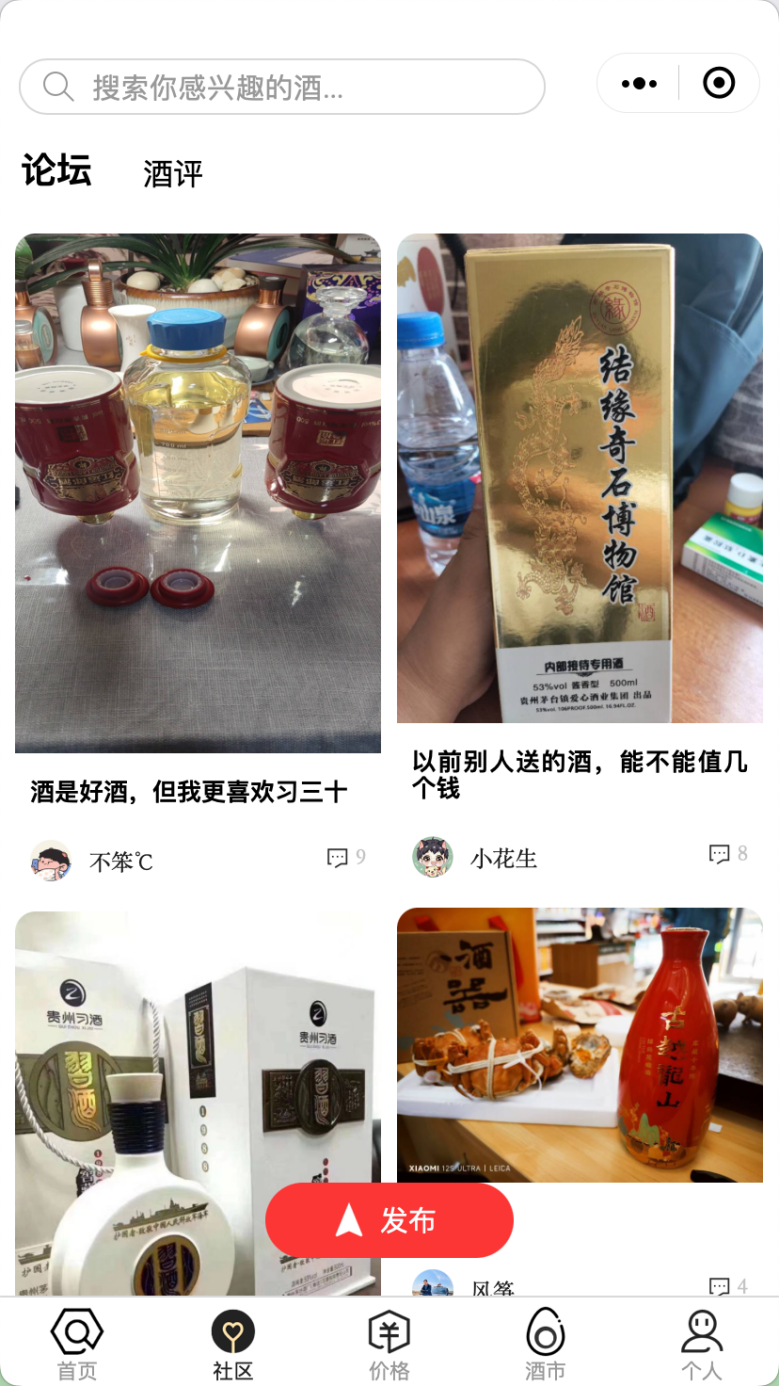Switch to the 价格 tab
Image resolution: width=779 pixels, height=1386 pixels.
[389, 1343]
